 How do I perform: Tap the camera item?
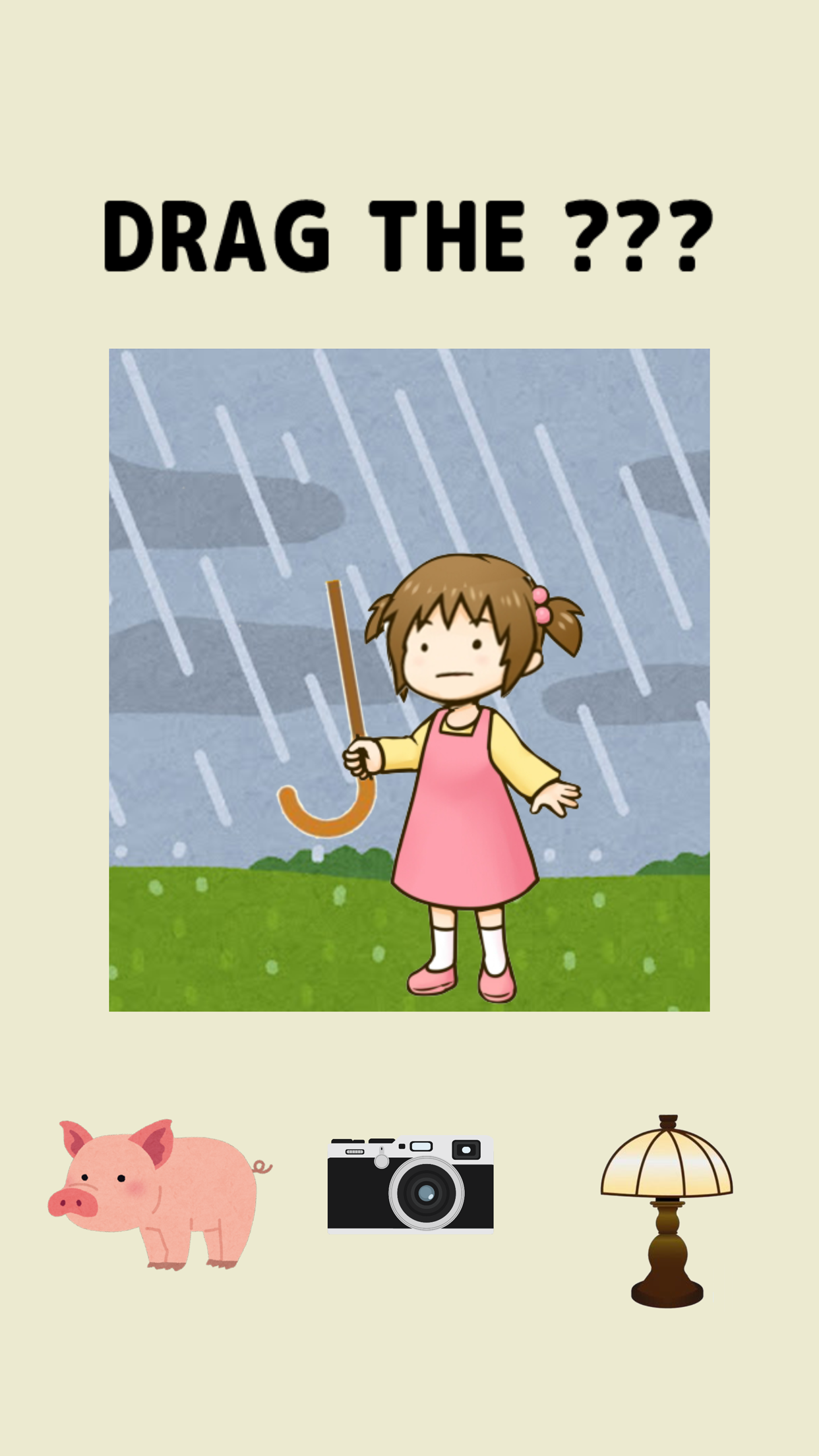pyautogui.click(x=410, y=1184)
